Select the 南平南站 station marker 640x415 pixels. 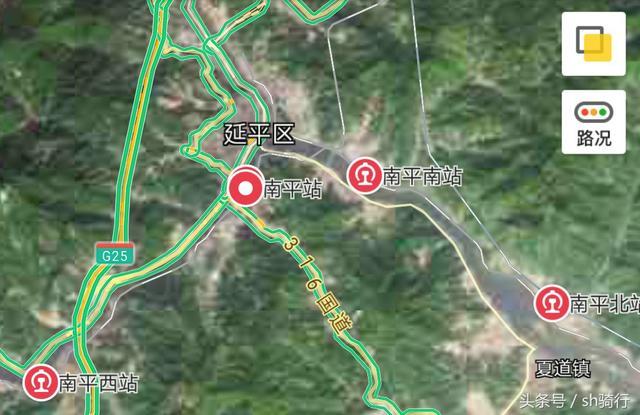[364, 176]
